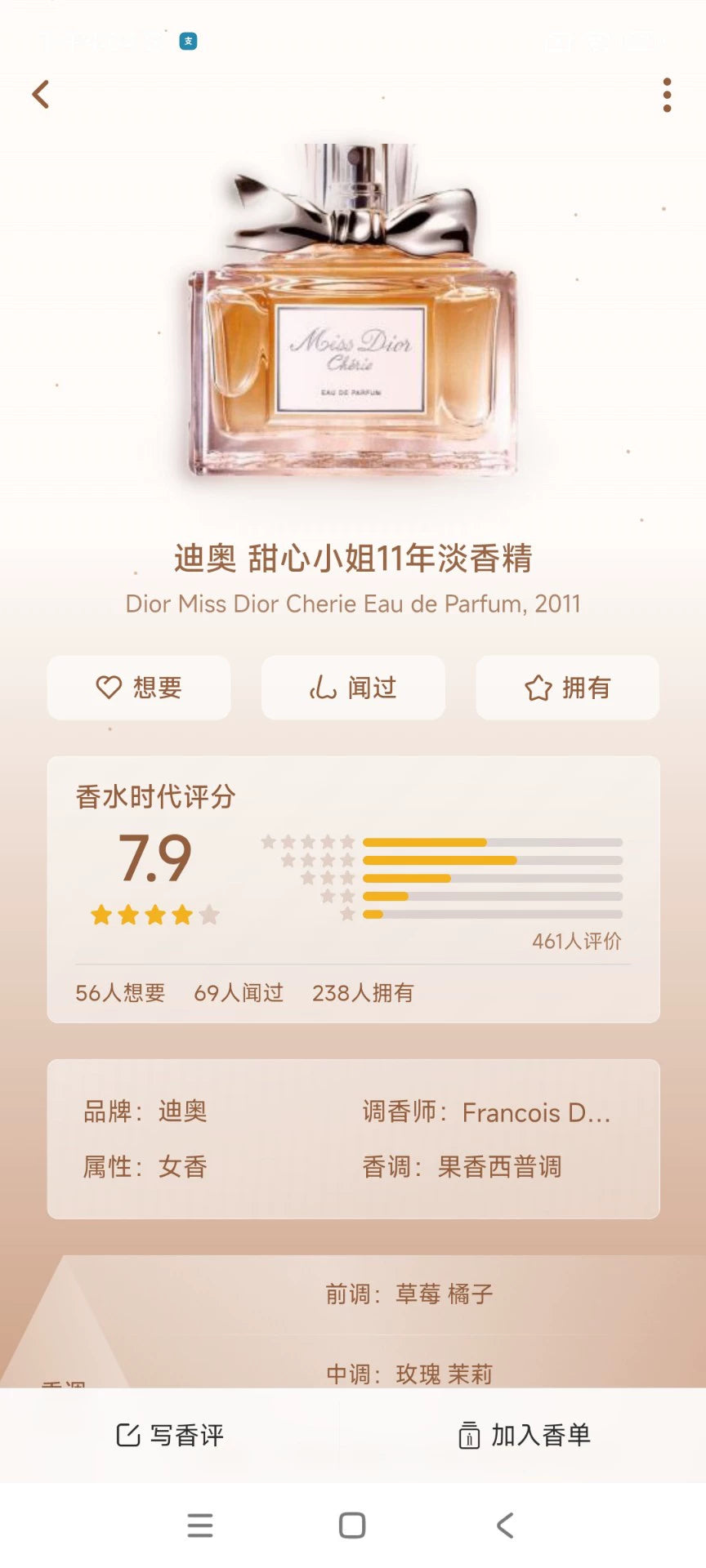View the brand 迪奥 page
Image resolution: width=706 pixels, height=1568 pixels.
(182, 1111)
